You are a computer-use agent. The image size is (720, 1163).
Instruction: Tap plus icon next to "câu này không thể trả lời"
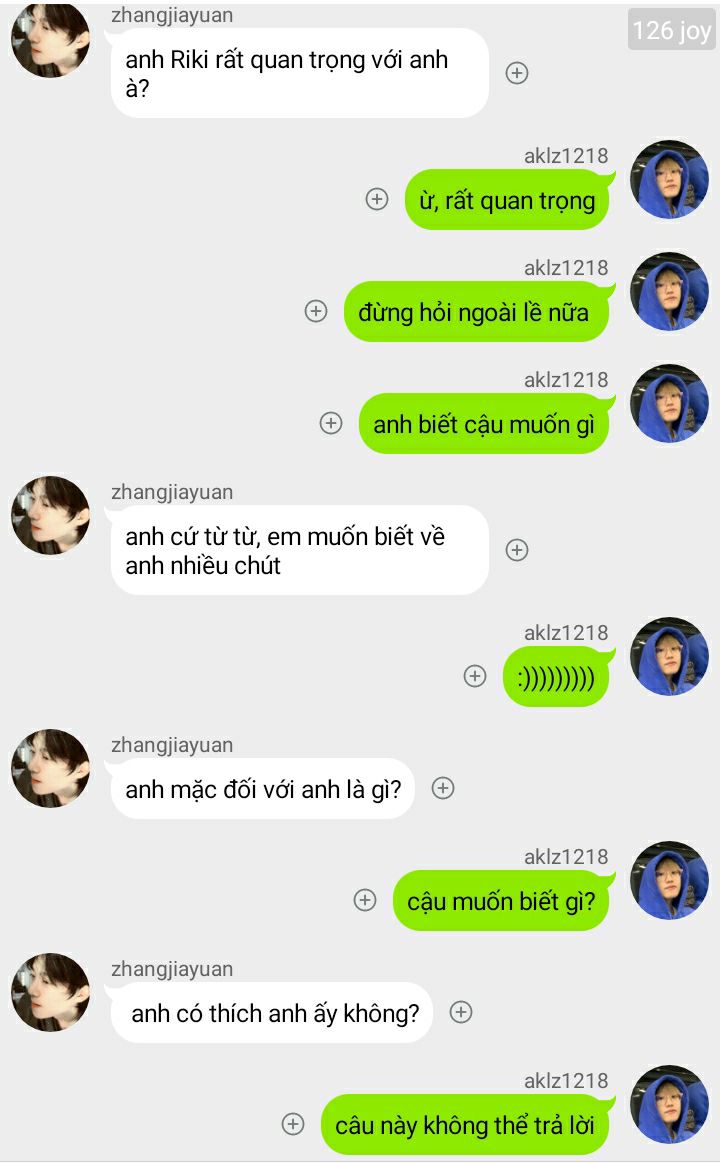click(x=293, y=1124)
